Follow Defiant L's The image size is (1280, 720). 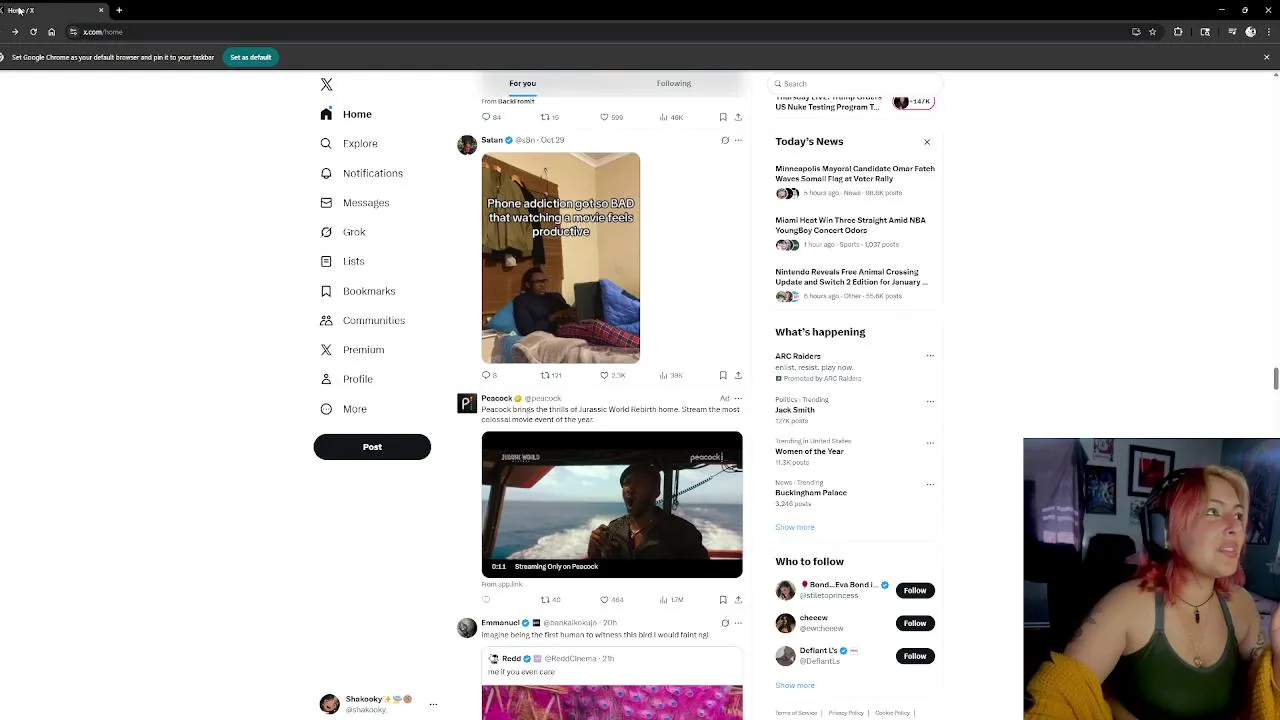(915, 656)
